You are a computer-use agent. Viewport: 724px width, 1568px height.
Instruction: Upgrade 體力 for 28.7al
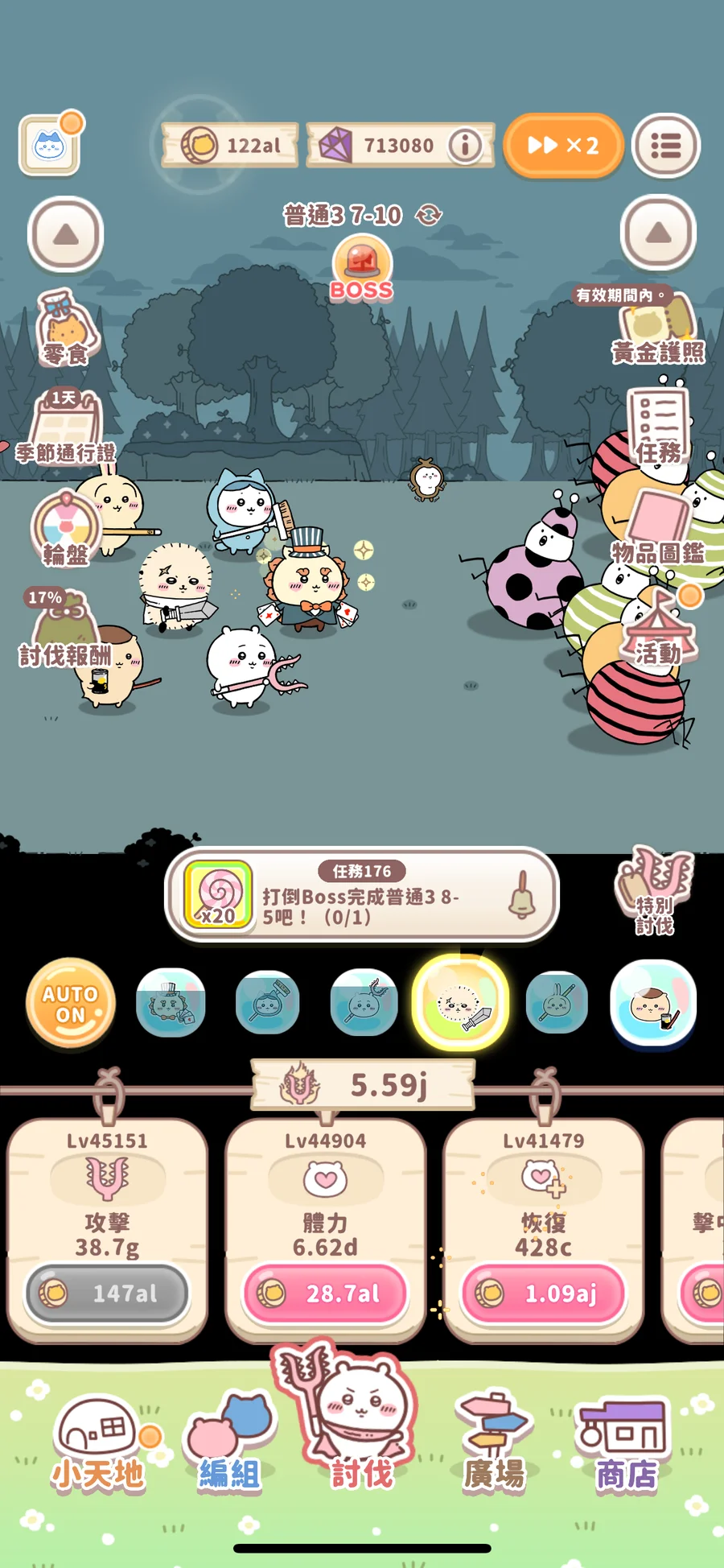[326, 1294]
